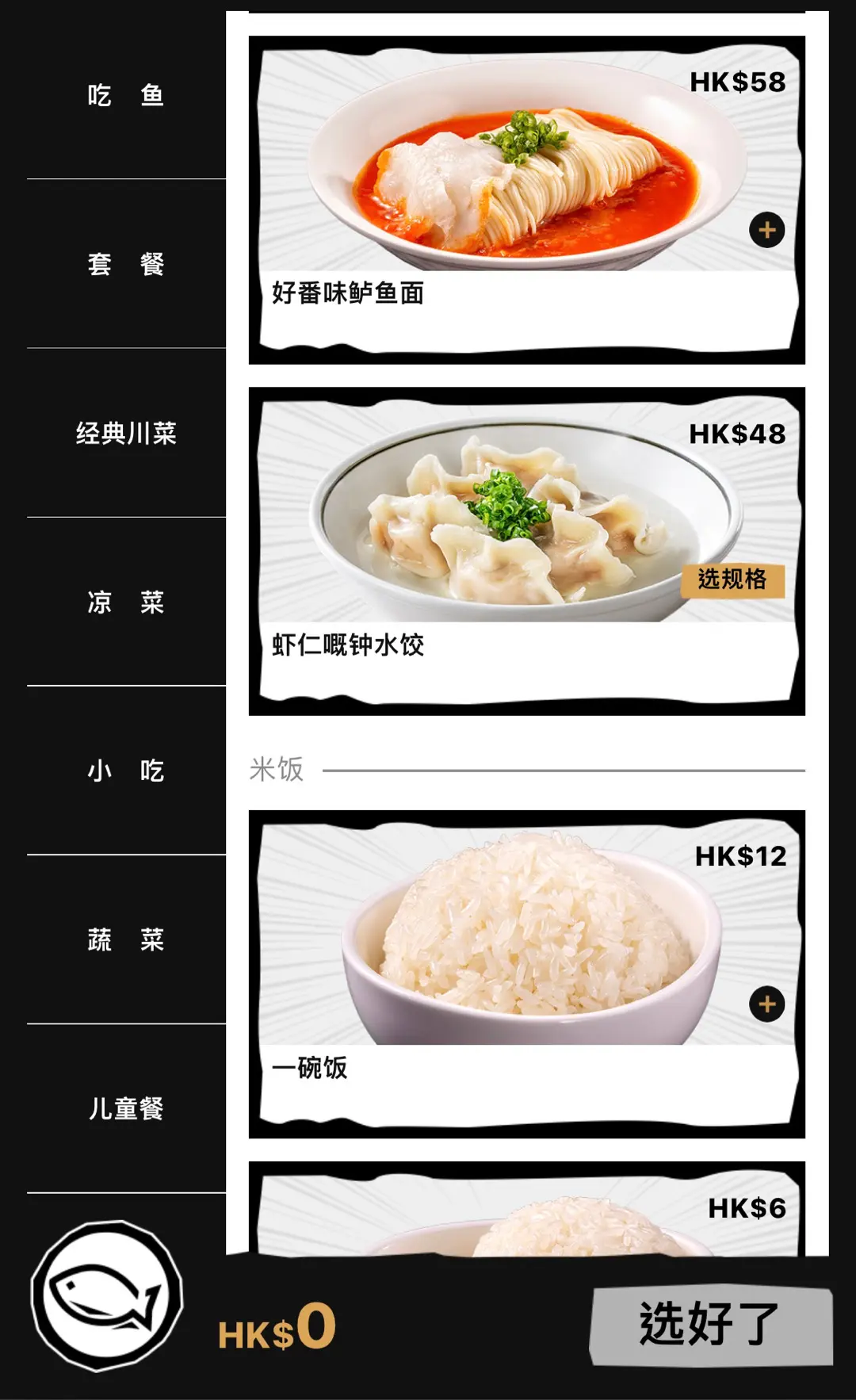Open the fish-logo cart icon
Viewport: 856px width, 1400px height.
click(107, 1296)
